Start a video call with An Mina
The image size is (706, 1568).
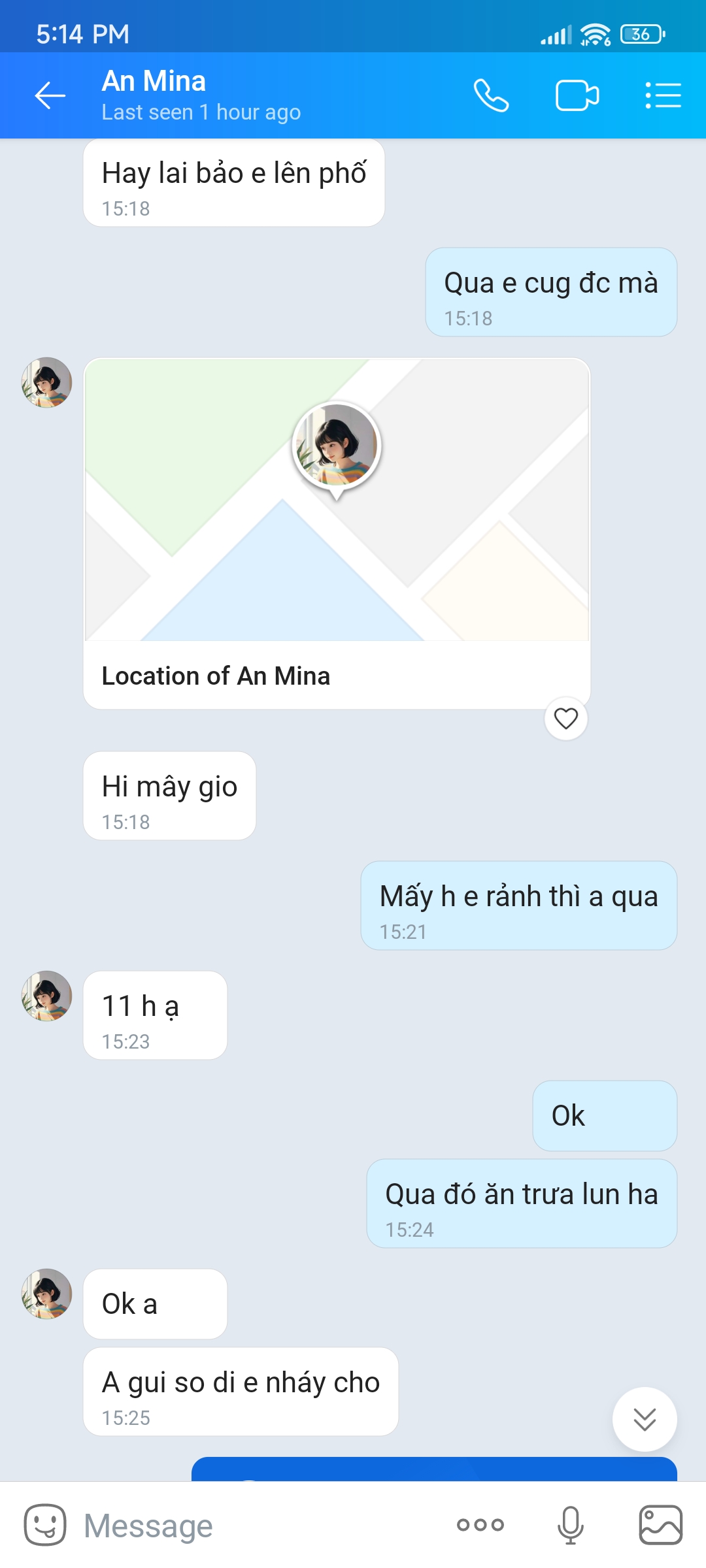[577, 96]
